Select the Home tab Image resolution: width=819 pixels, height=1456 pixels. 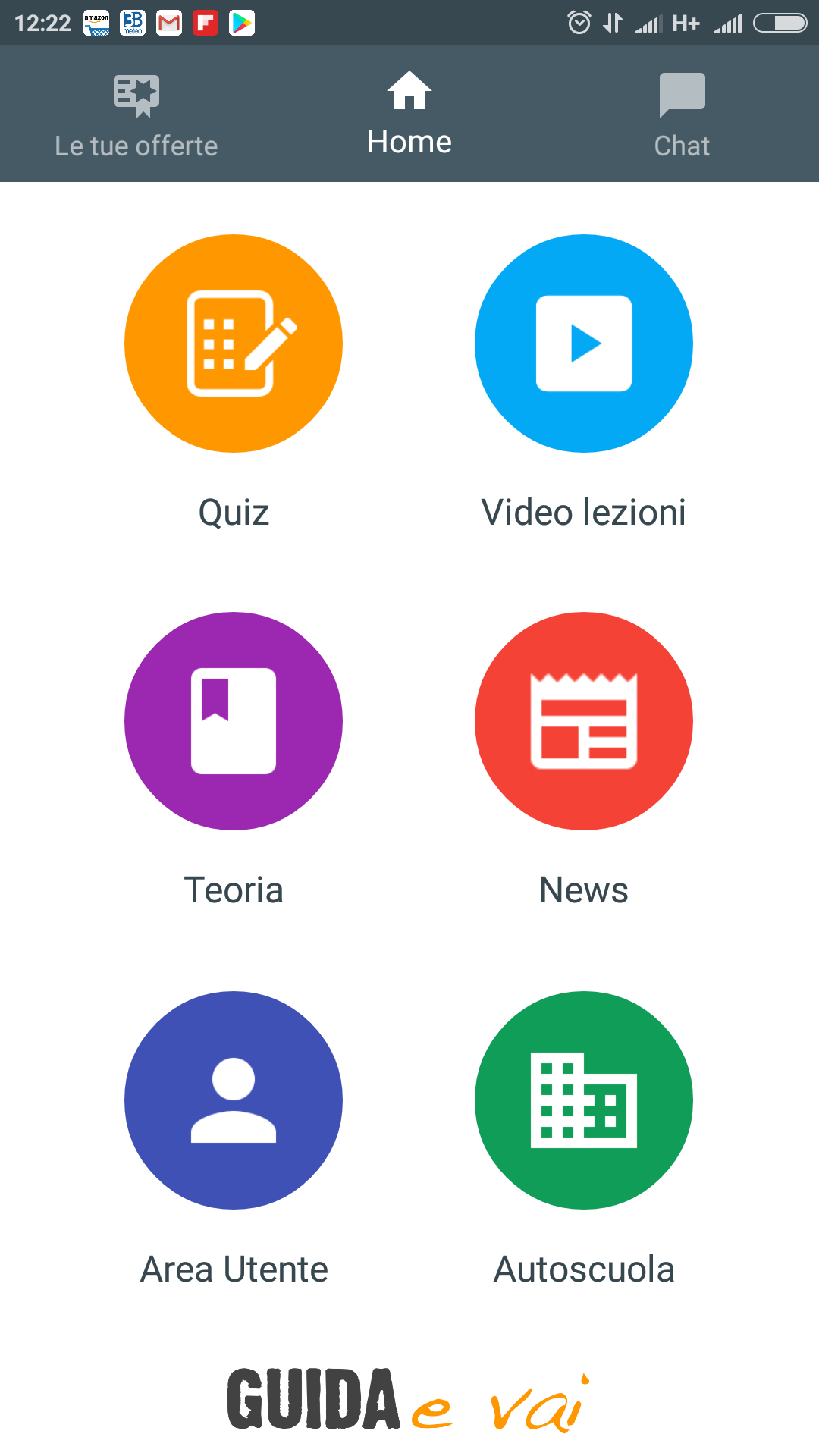tap(409, 114)
